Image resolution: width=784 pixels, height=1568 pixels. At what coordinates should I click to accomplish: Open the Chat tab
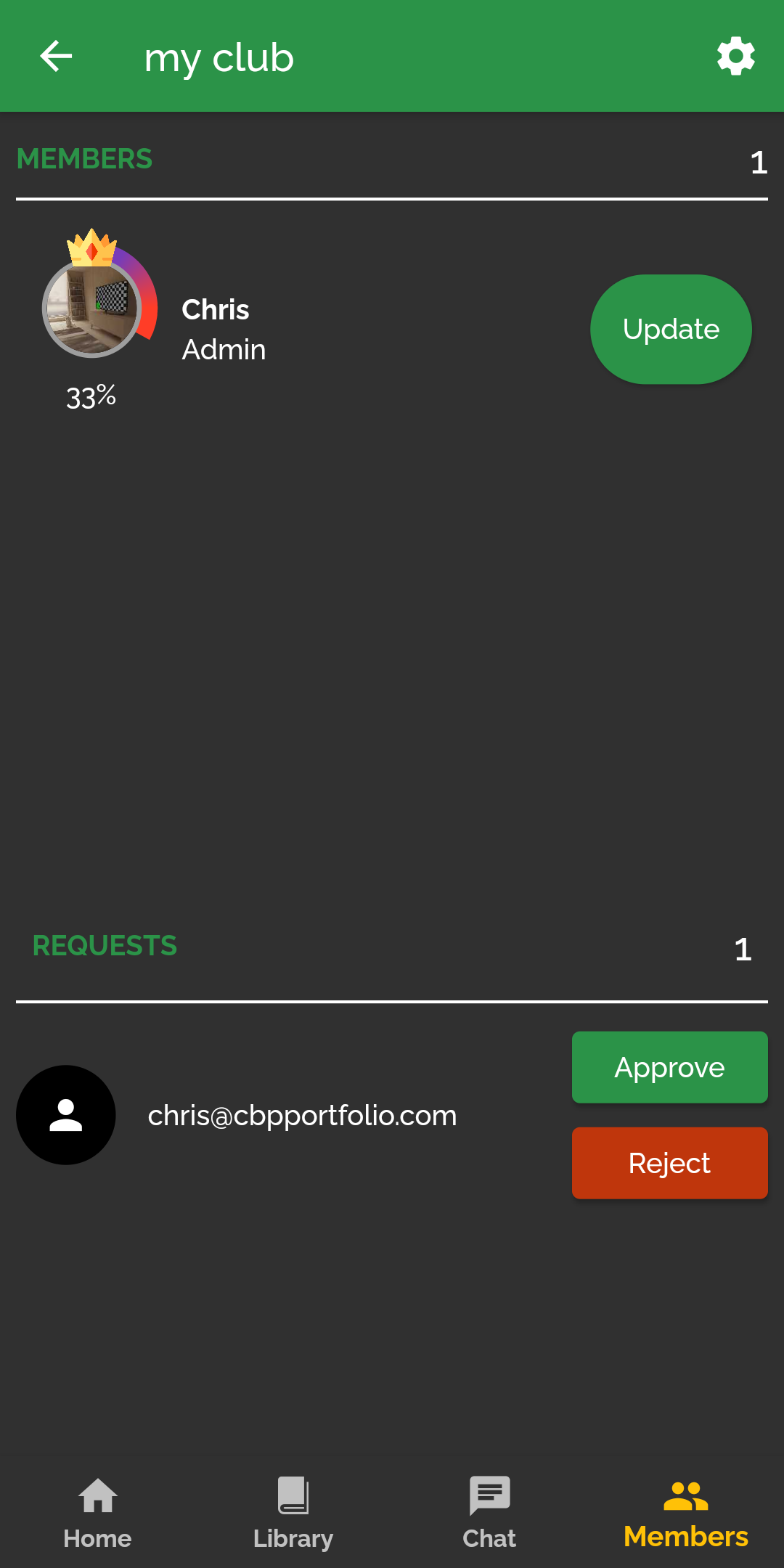(x=489, y=1514)
